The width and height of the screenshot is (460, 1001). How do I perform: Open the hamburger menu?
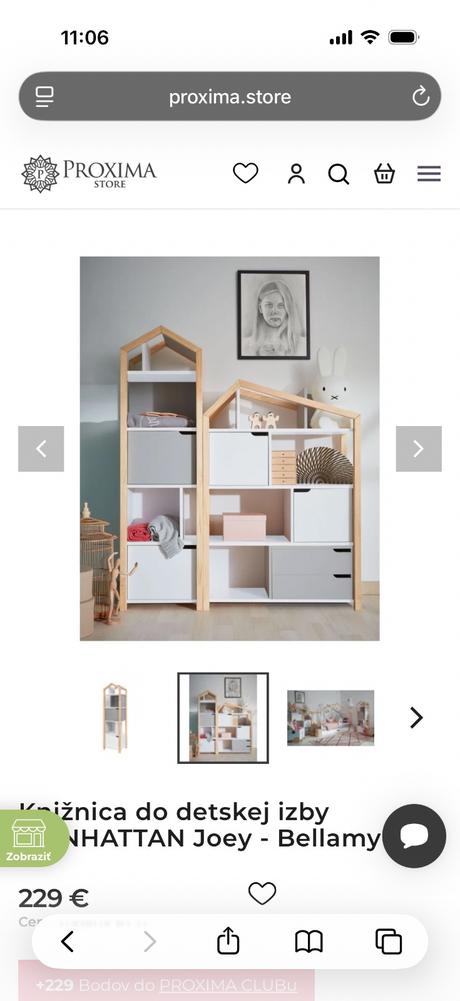429,174
